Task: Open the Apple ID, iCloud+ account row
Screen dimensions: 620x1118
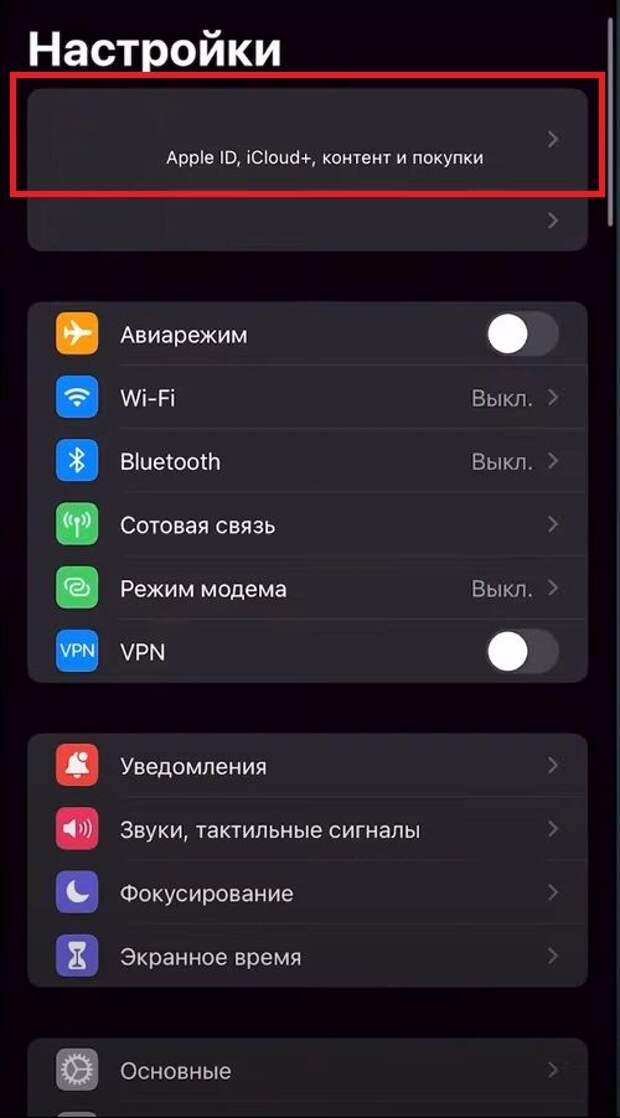Action: 307,138
